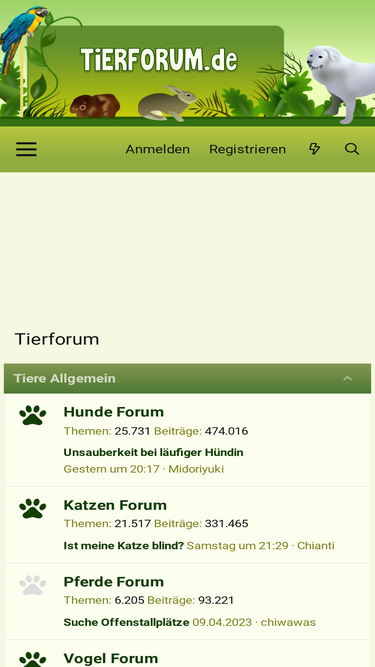The width and height of the screenshot is (375, 667).
Task: Open the Registrieren sign-up page
Action: tap(247, 149)
